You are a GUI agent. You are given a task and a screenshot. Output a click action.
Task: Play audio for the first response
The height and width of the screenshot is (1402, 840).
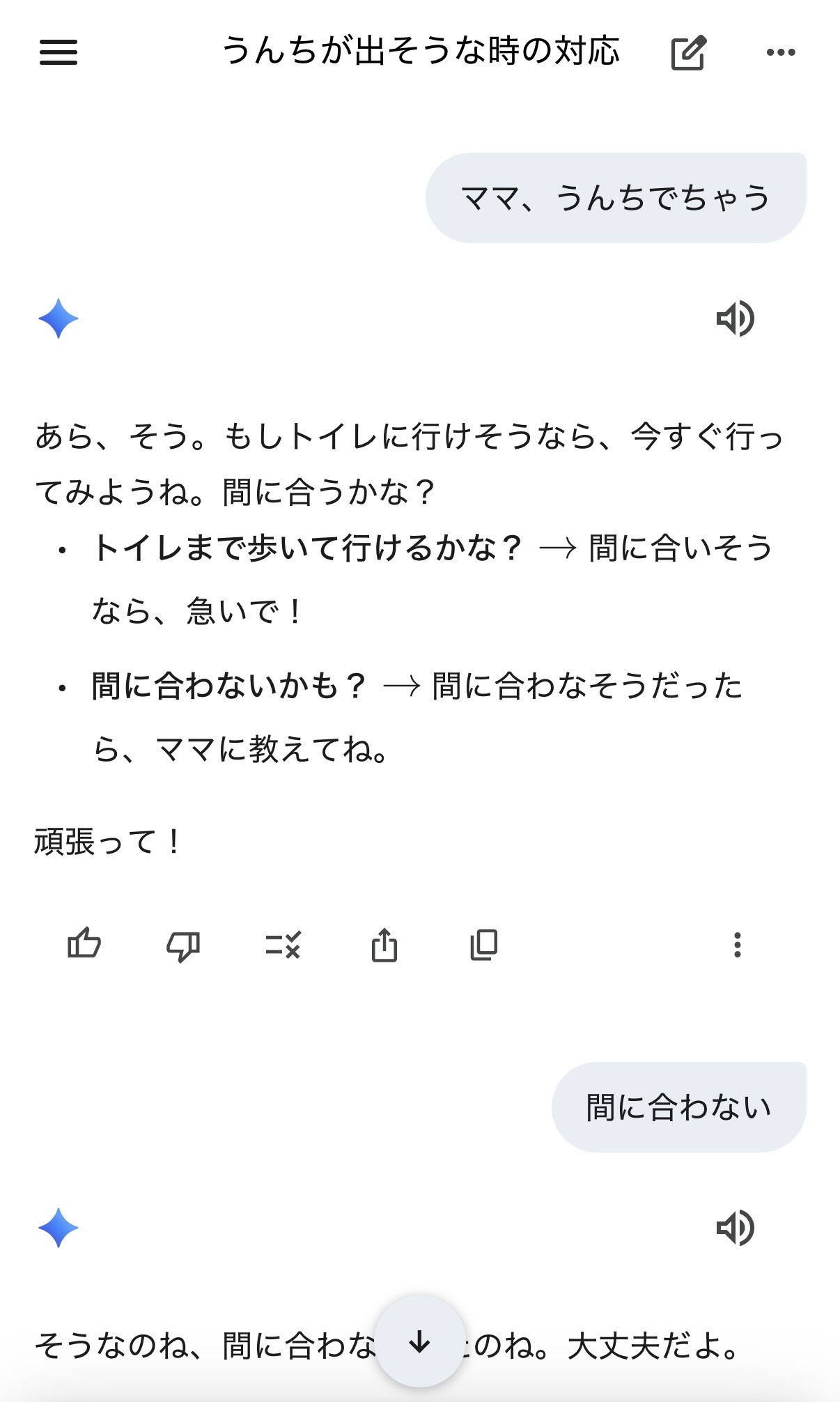point(736,319)
